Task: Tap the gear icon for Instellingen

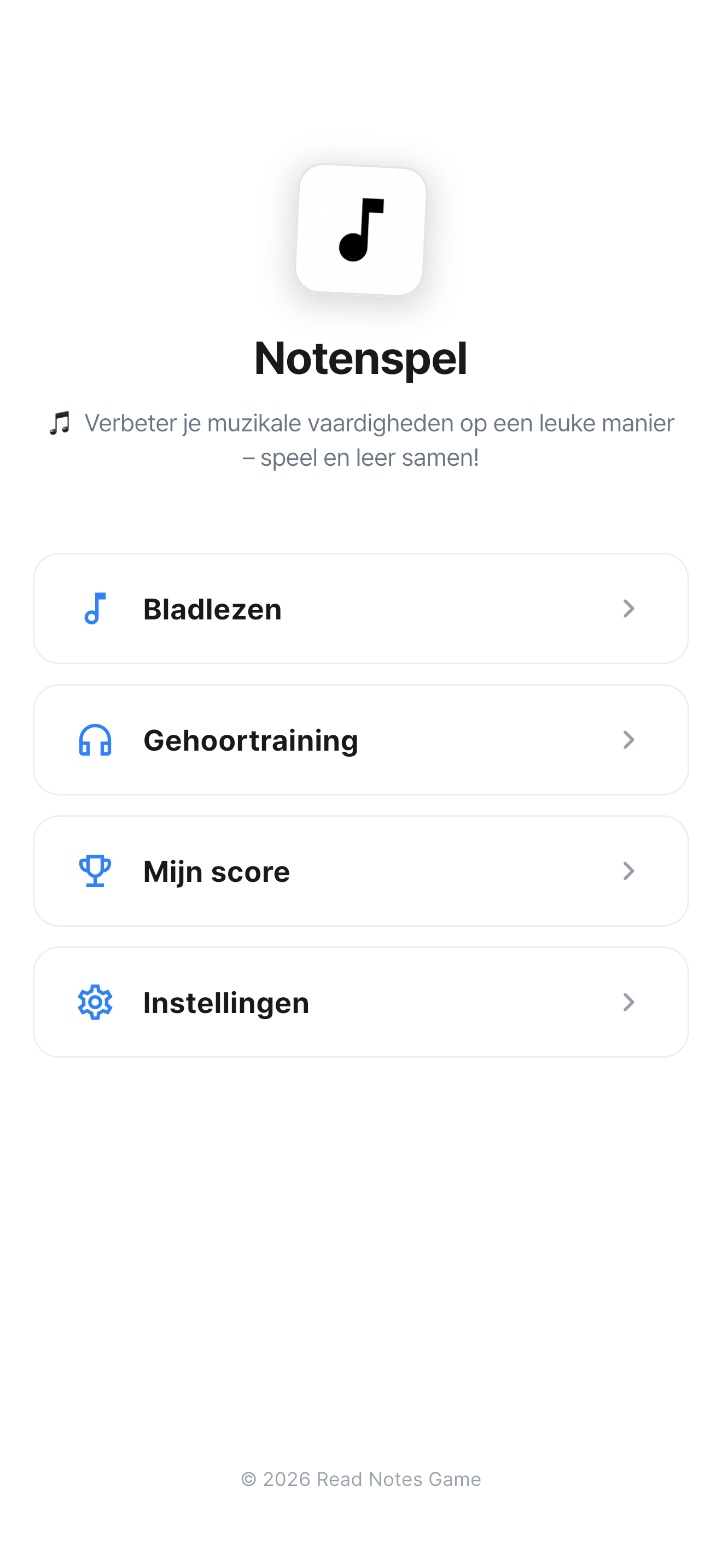Action: [95, 1002]
